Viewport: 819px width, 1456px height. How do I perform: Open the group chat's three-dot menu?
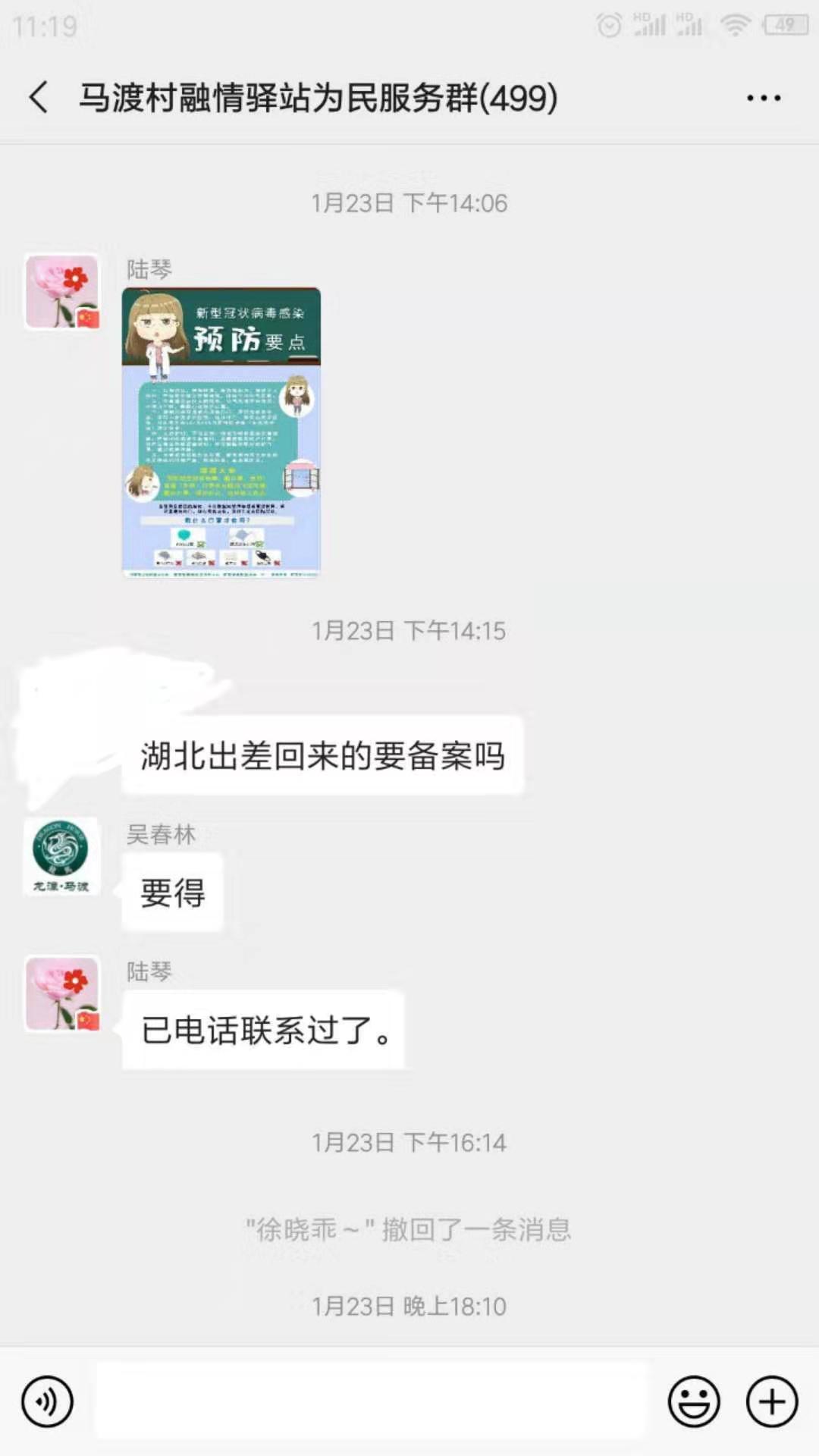click(x=763, y=98)
